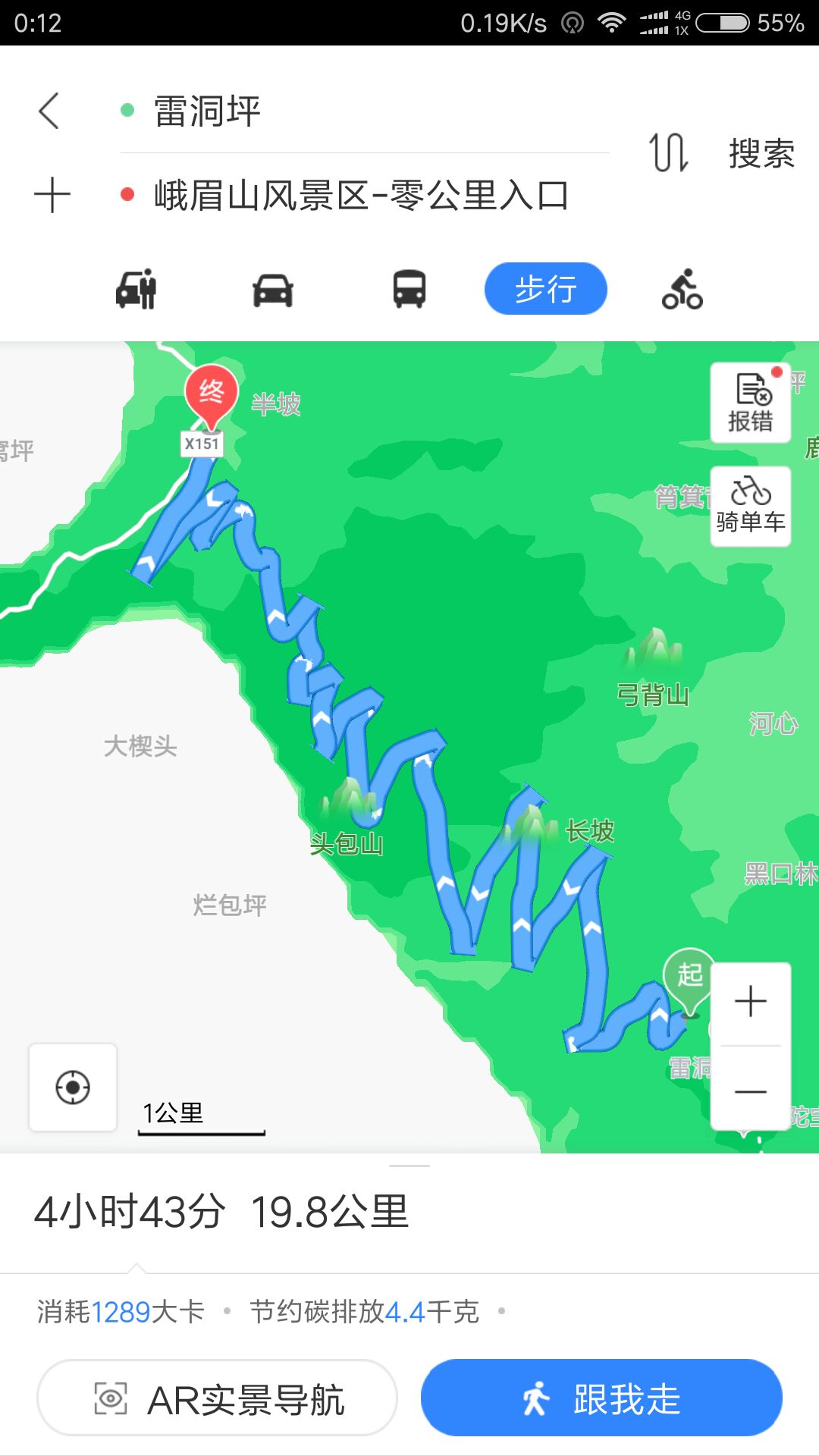The width and height of the screenshot is (819, 1456).
Task: Start walking navigation with 跟我走
Action: (x=601, y=1398)
